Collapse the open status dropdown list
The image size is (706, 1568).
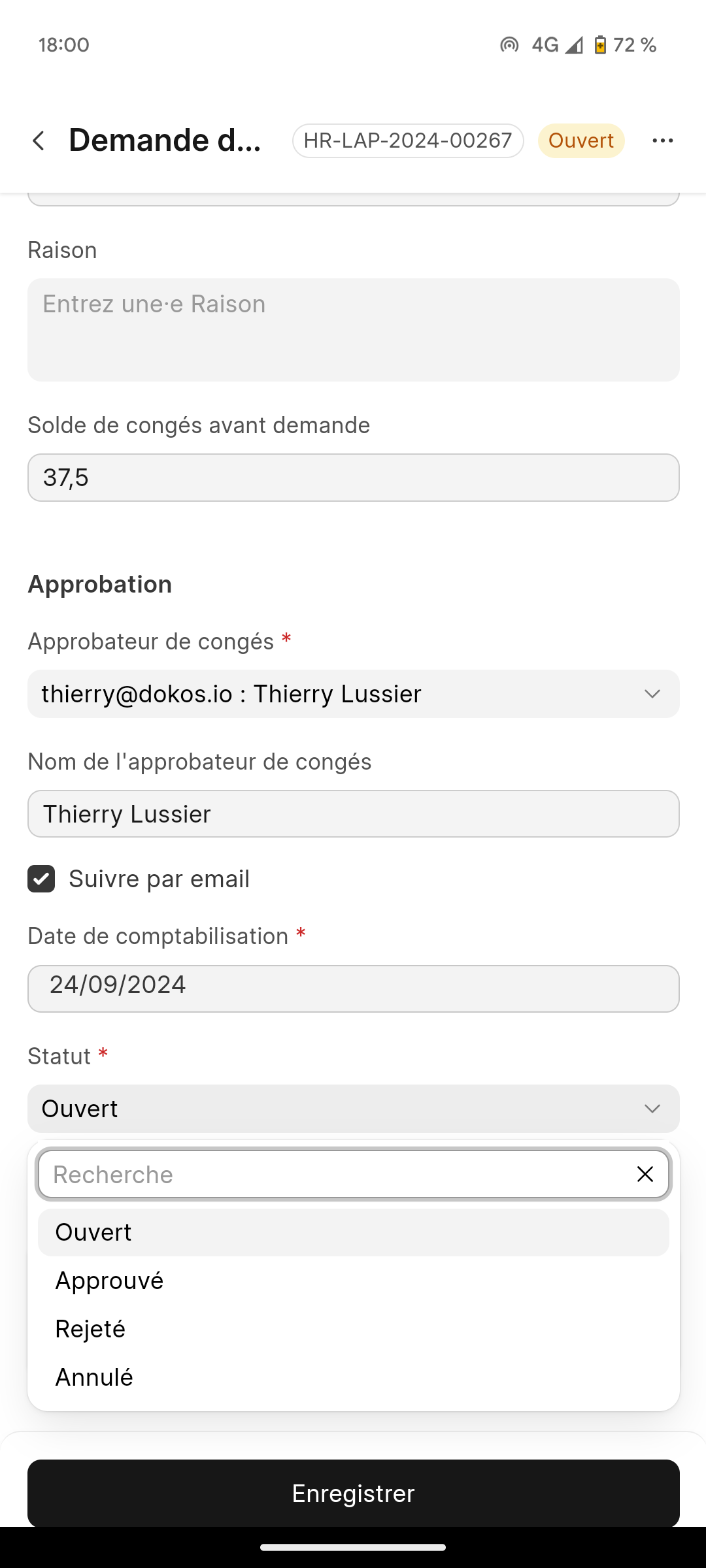[x=652, y=1108]
